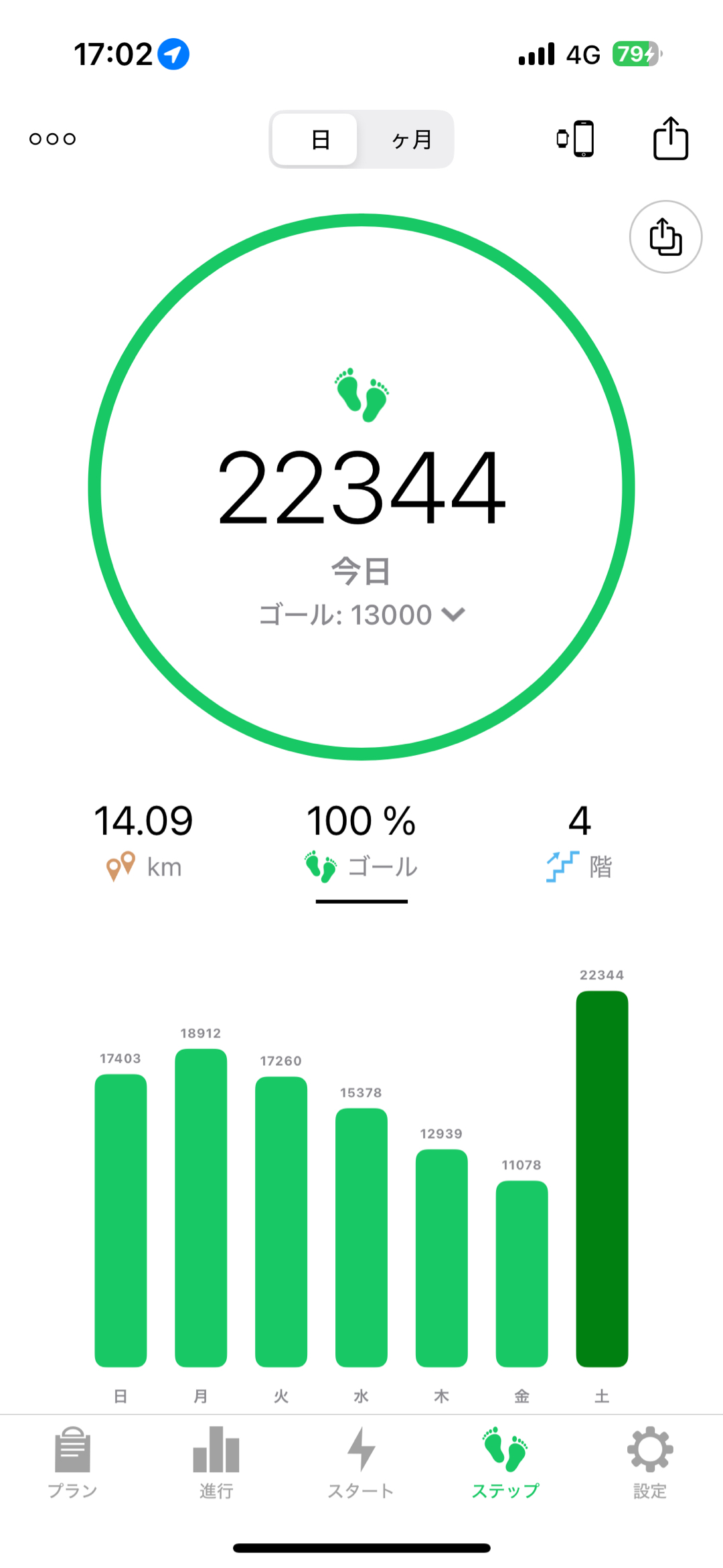Select the 土 bar with 22344 steps

[x=602, y=1178]
